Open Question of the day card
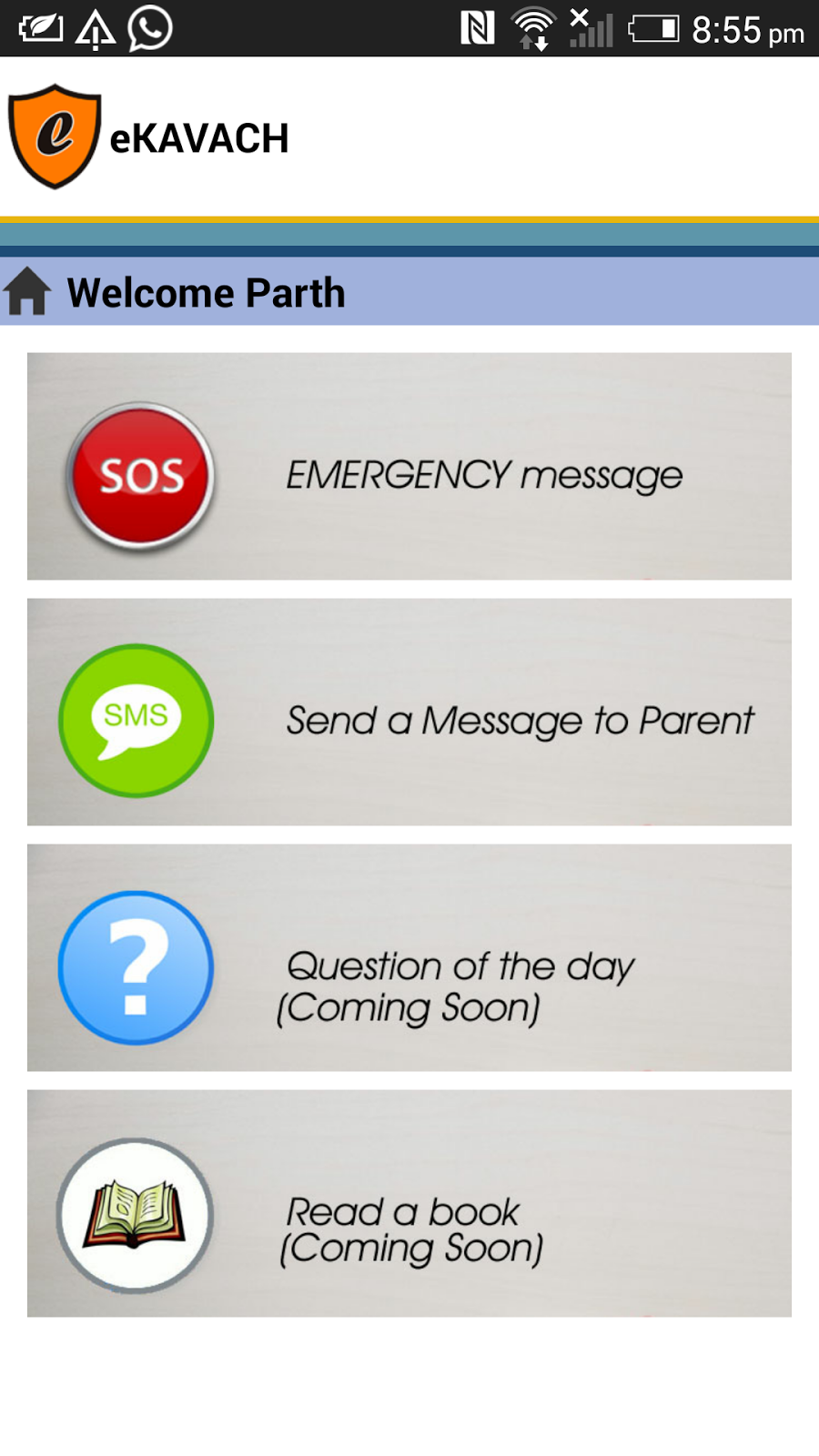 tap(409, 958)
